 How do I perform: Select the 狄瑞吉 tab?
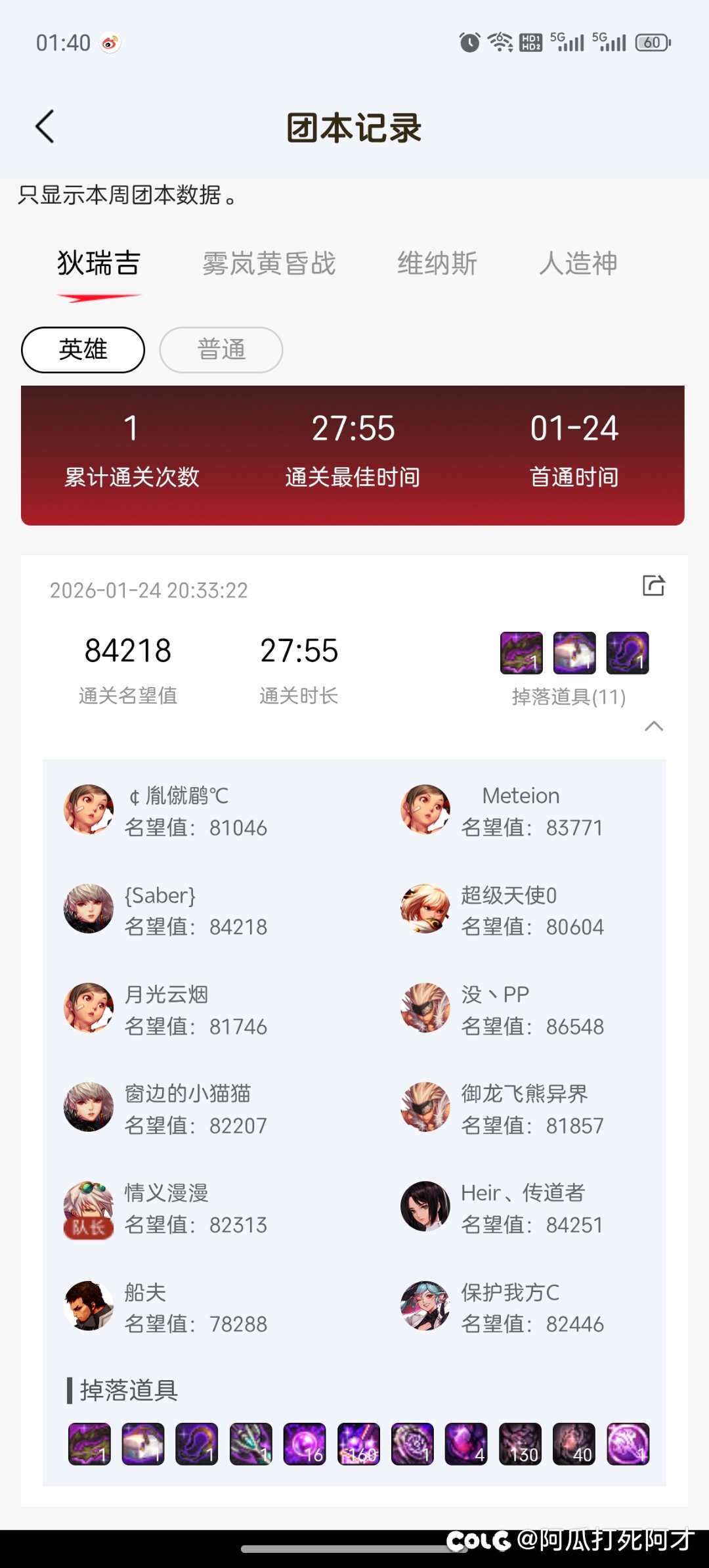tap(98, 263)
